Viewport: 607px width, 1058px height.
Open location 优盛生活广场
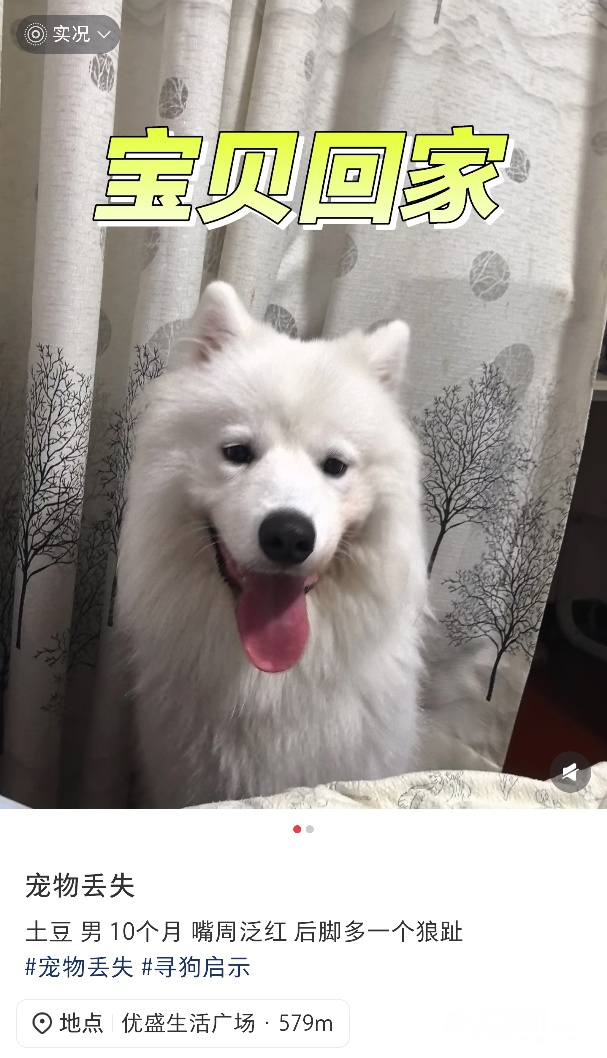tap(183, 1023)
